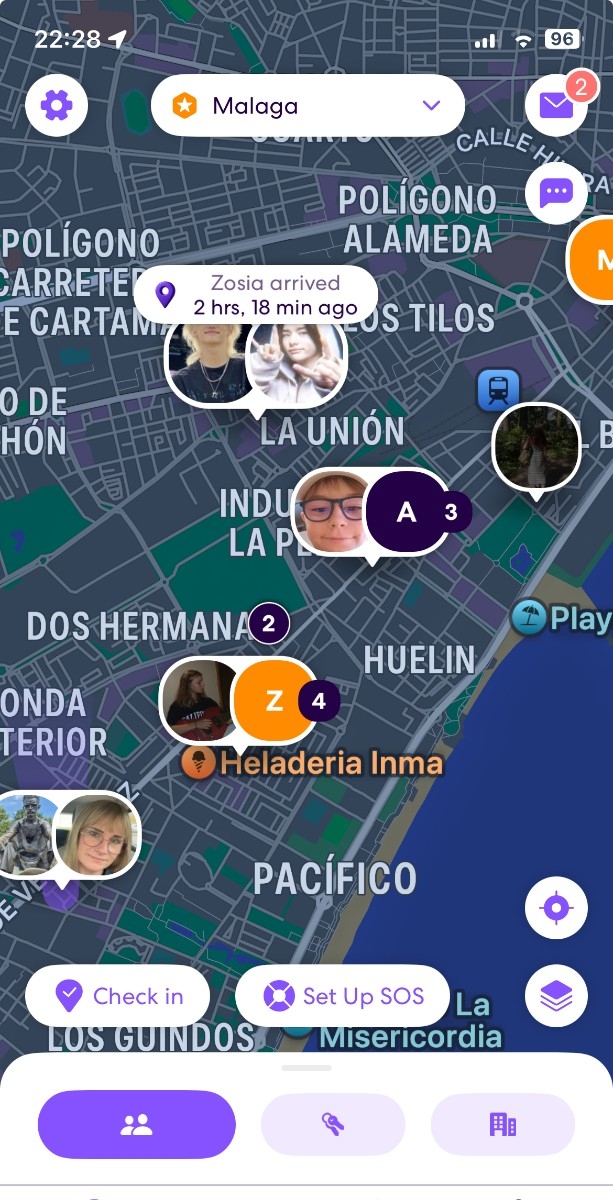Open the train station map marker
Viewport: 613px width, 1200px height.
coord(497,390)
